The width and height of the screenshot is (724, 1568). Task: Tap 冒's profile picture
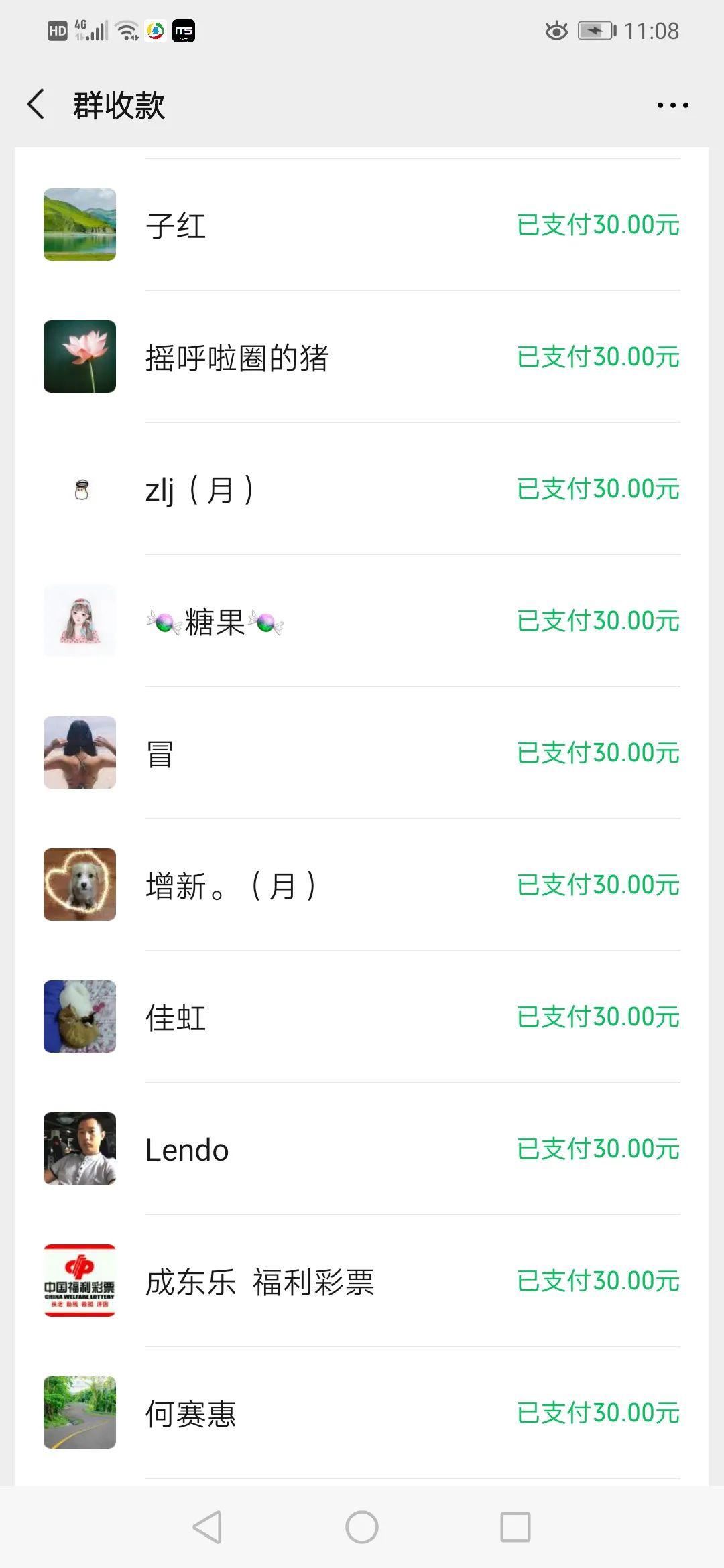click(x=79, y=753)
